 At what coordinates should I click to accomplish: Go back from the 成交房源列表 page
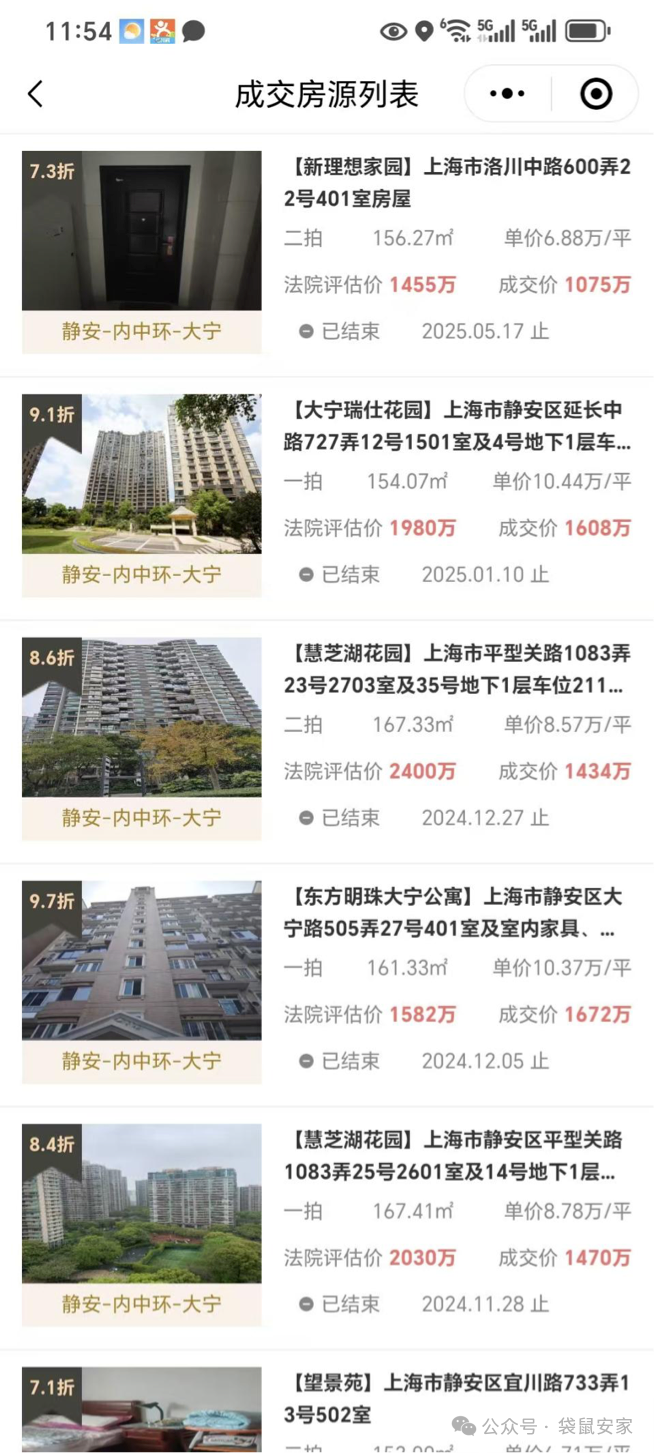tap(36, 94)
